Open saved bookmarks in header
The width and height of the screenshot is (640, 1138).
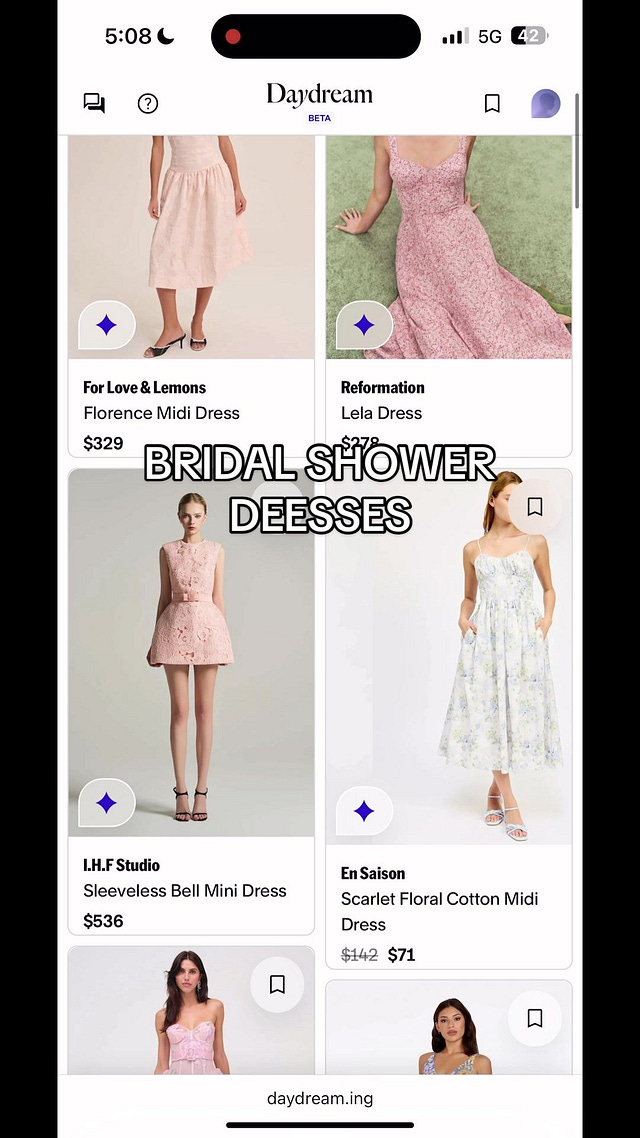[x=492, y=103]
